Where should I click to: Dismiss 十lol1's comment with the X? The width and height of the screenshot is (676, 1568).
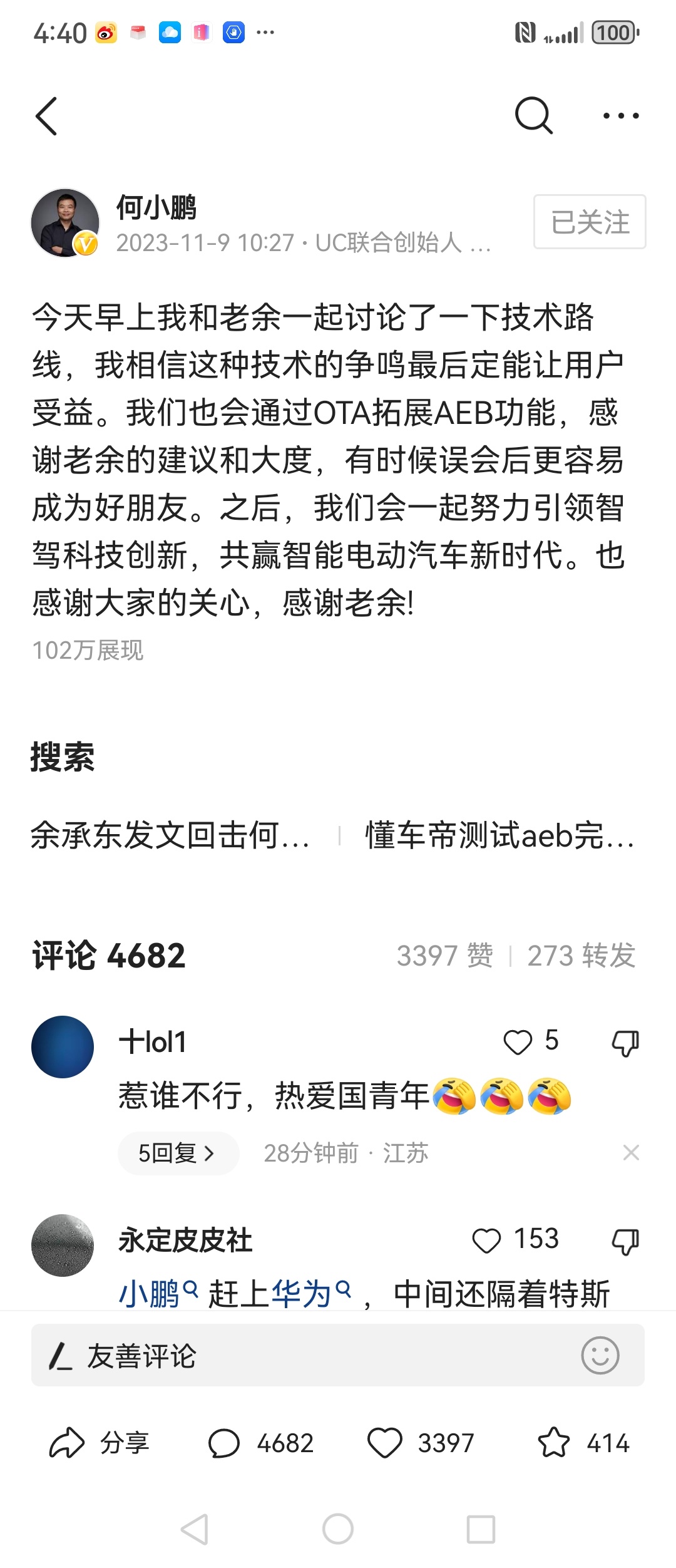(x=631, y=1153)
